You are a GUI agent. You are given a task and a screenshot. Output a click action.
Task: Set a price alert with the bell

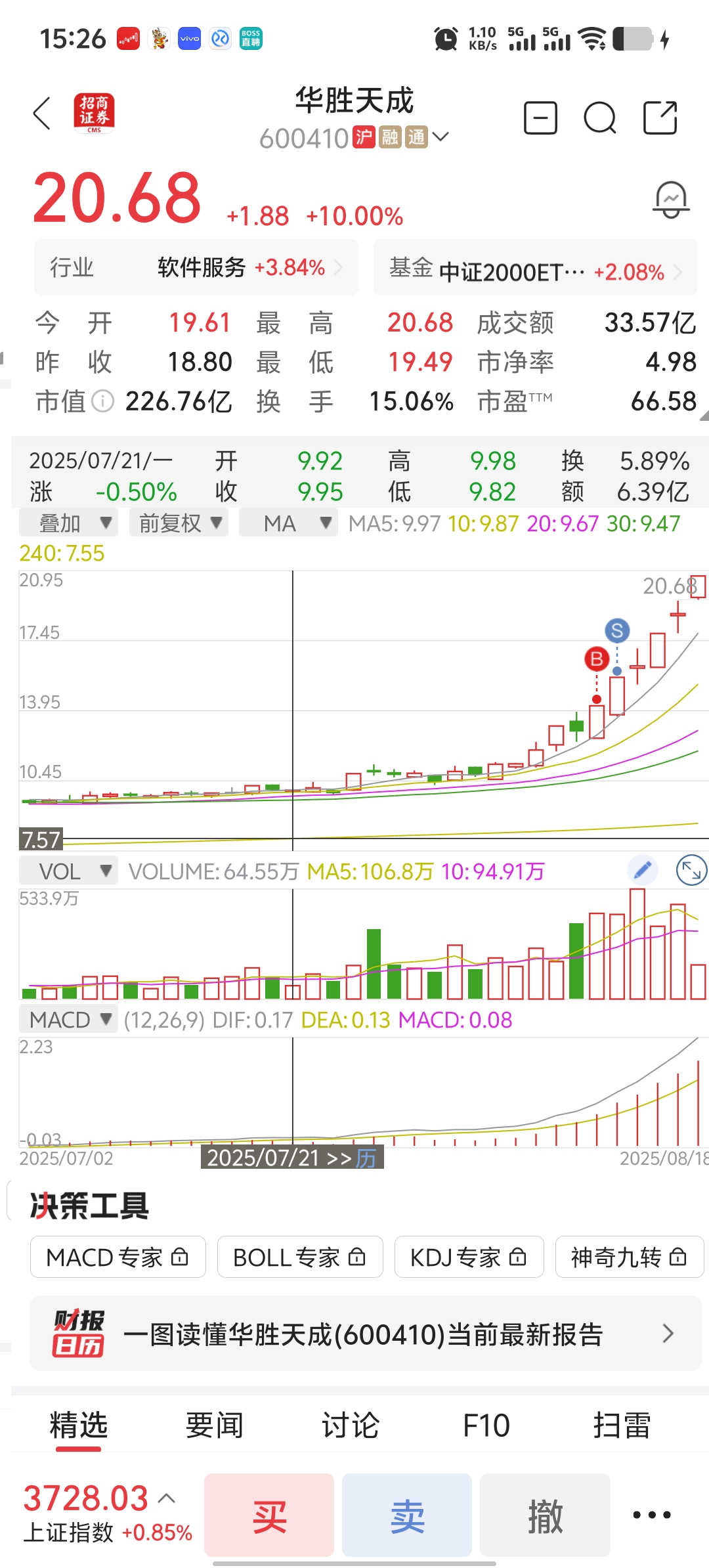[671, 200]
